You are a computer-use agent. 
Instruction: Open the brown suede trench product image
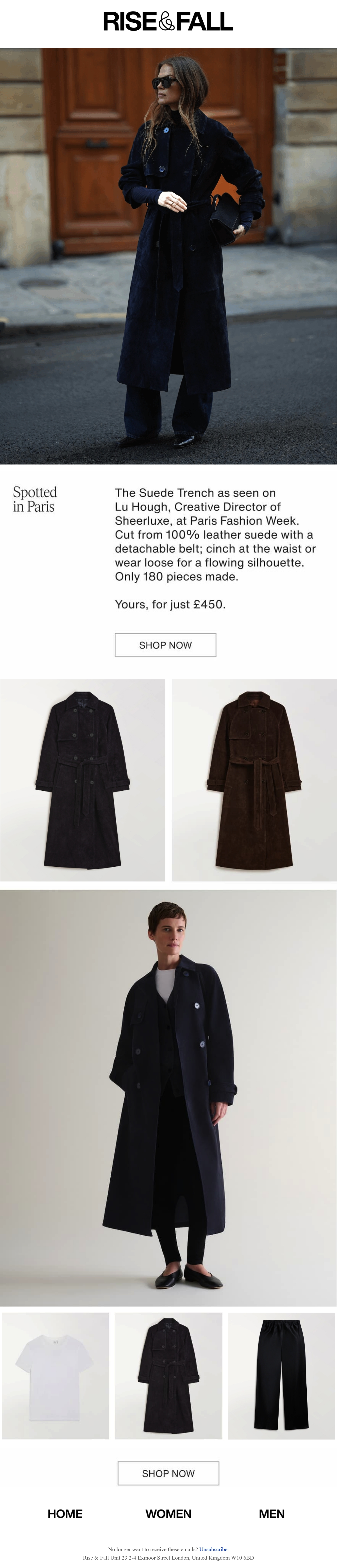pyautogui.click(x=254, y=780)
